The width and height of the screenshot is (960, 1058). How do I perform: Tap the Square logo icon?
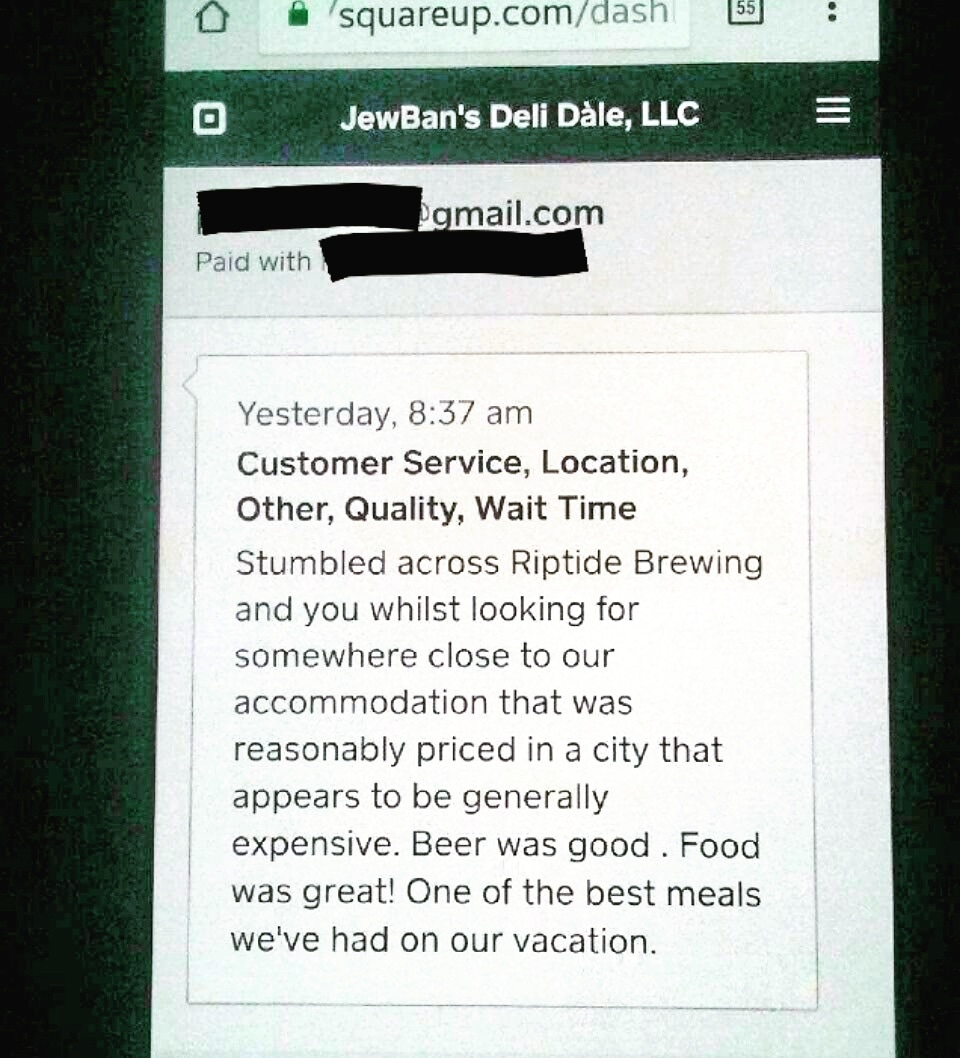[209, 119]
